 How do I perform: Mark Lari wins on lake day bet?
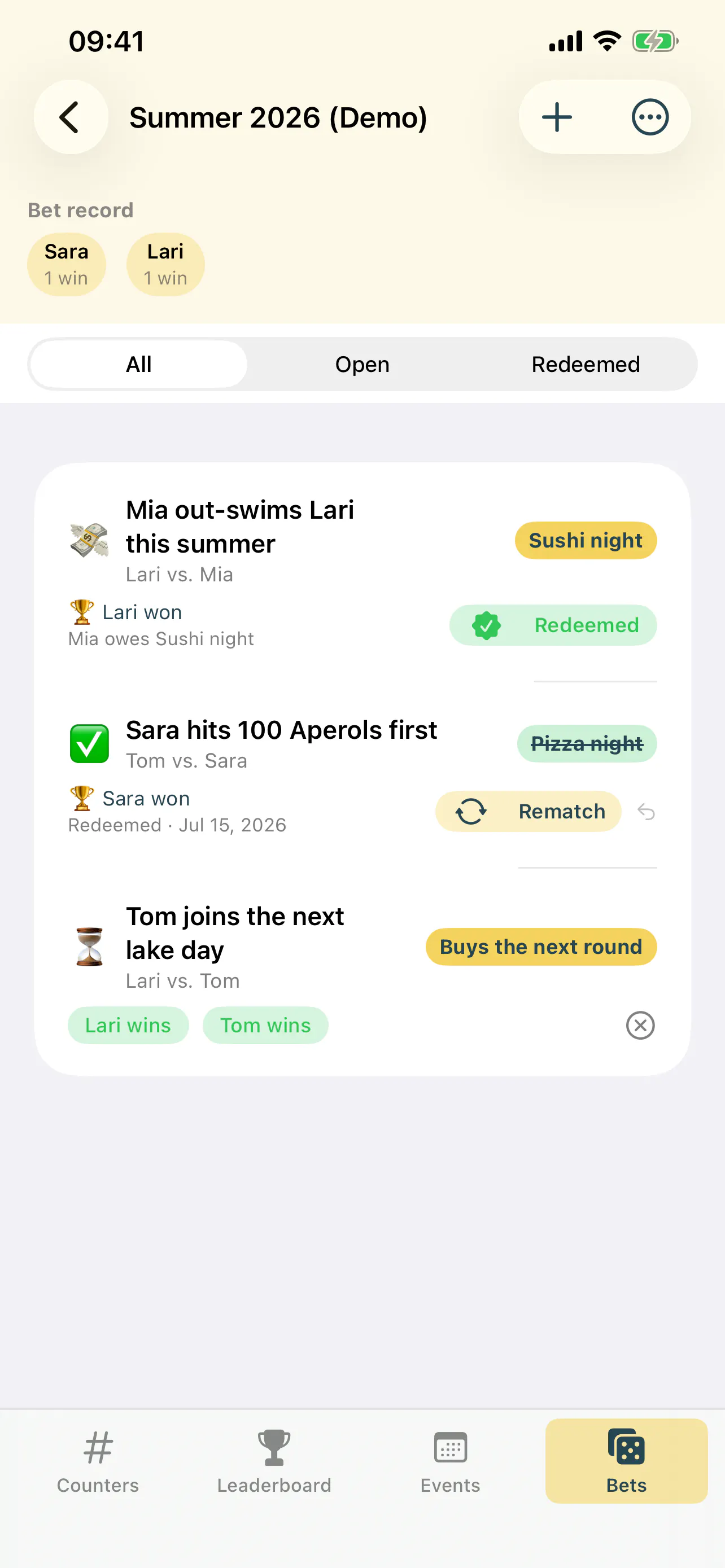point(128,1025)
